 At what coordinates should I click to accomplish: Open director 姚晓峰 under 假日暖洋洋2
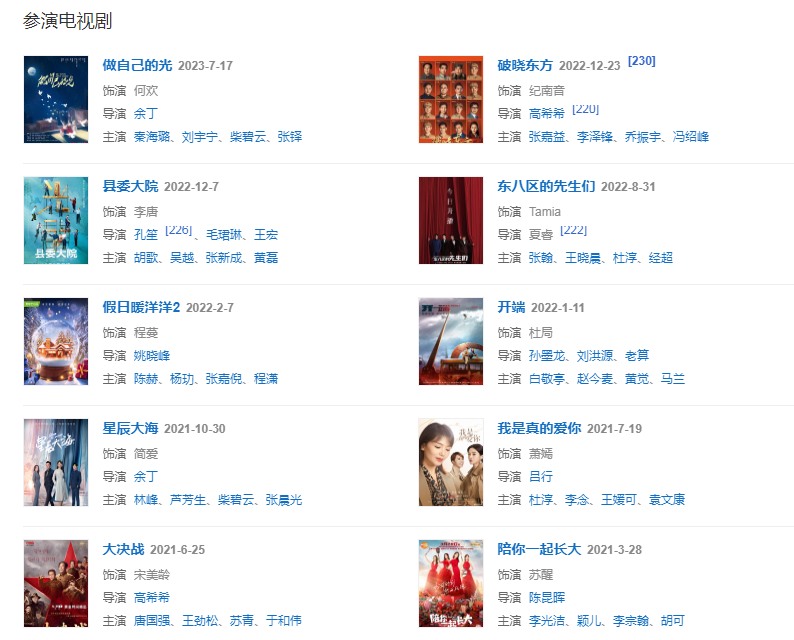[152, 355]
